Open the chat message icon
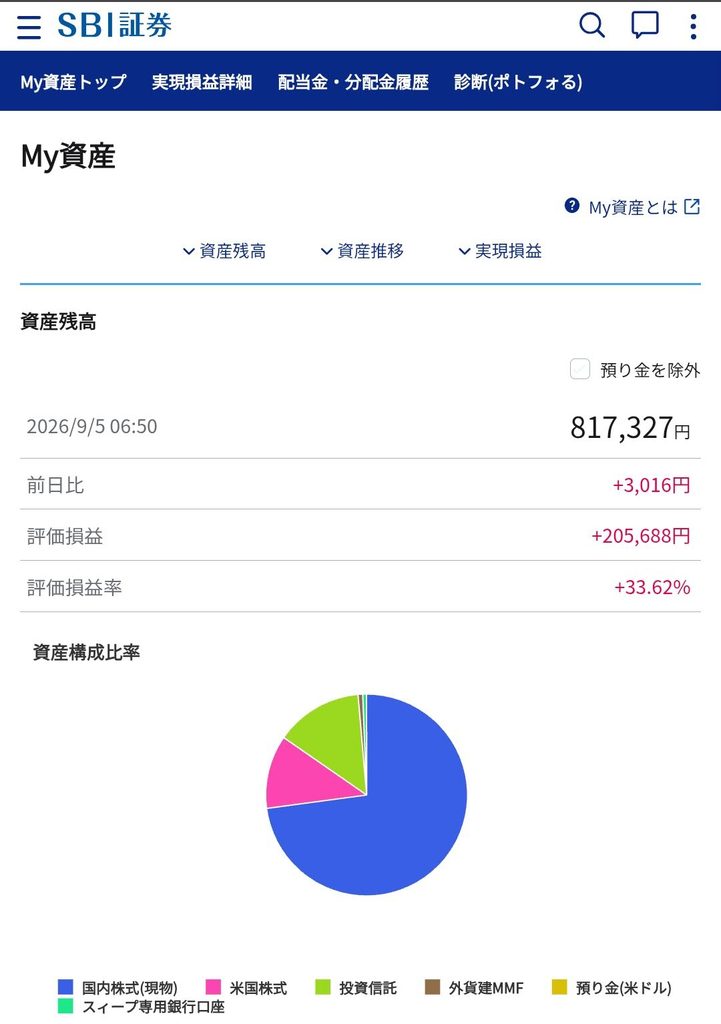 (645, 26)
